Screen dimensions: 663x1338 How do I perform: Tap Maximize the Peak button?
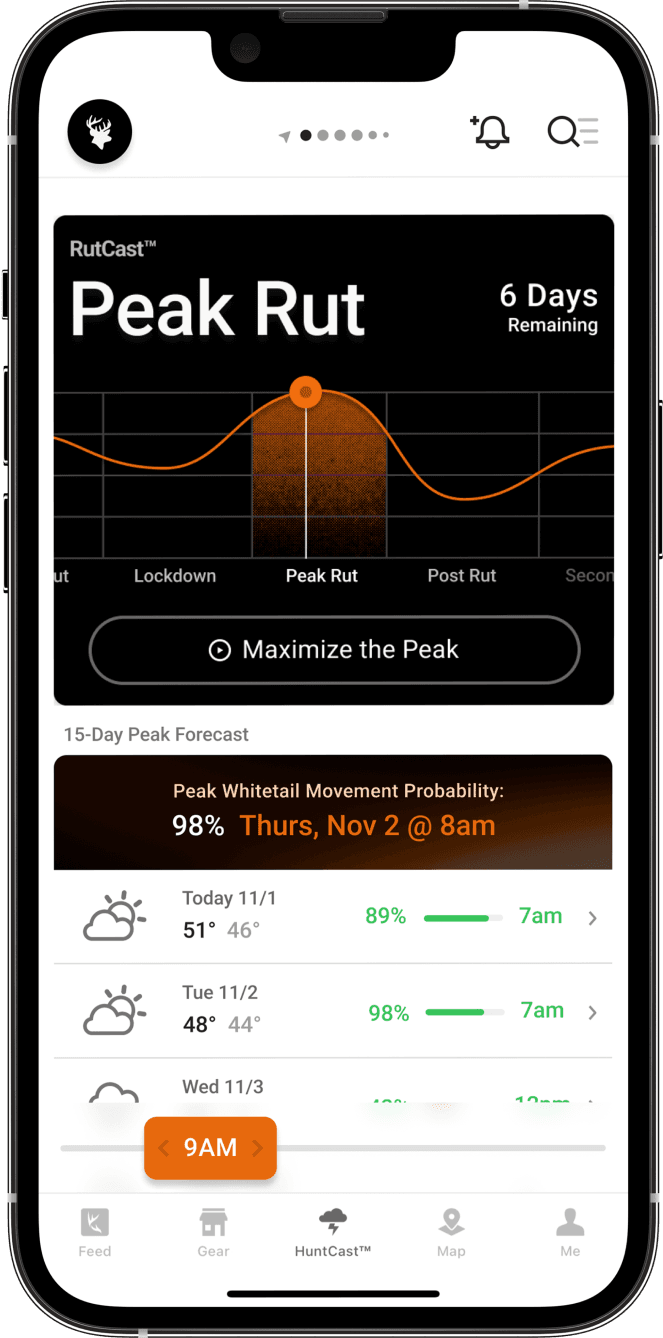click(x=334, y=650)
